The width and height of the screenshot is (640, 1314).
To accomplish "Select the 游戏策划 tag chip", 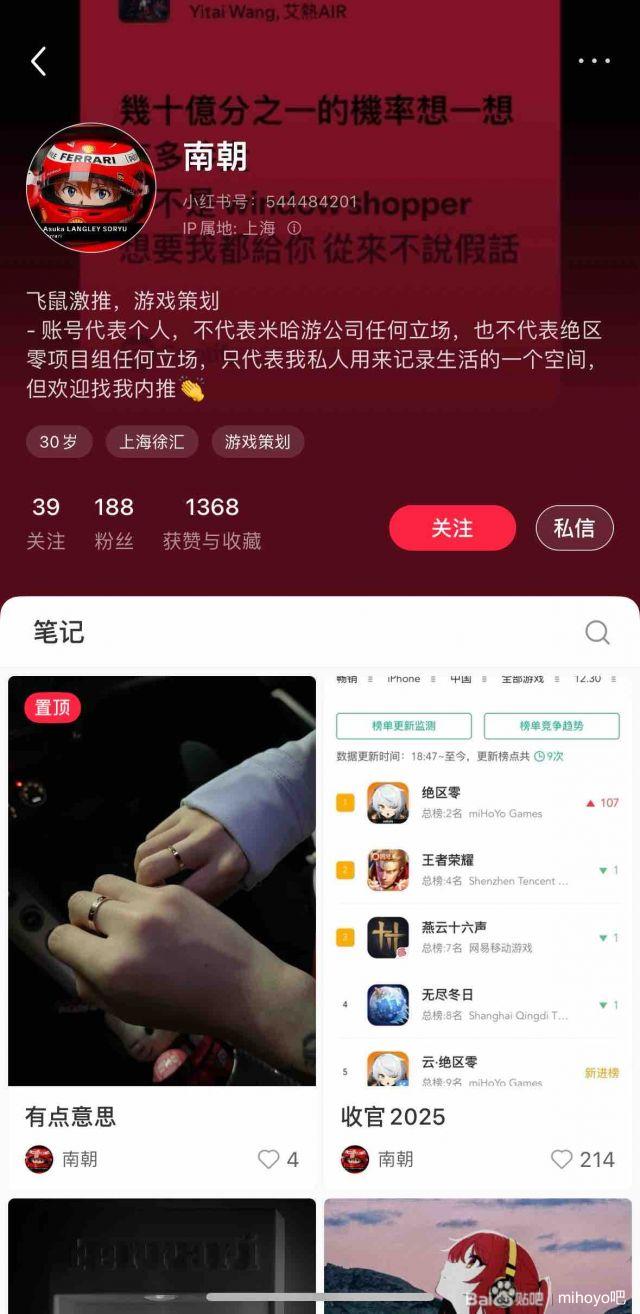I will (258, 442).
